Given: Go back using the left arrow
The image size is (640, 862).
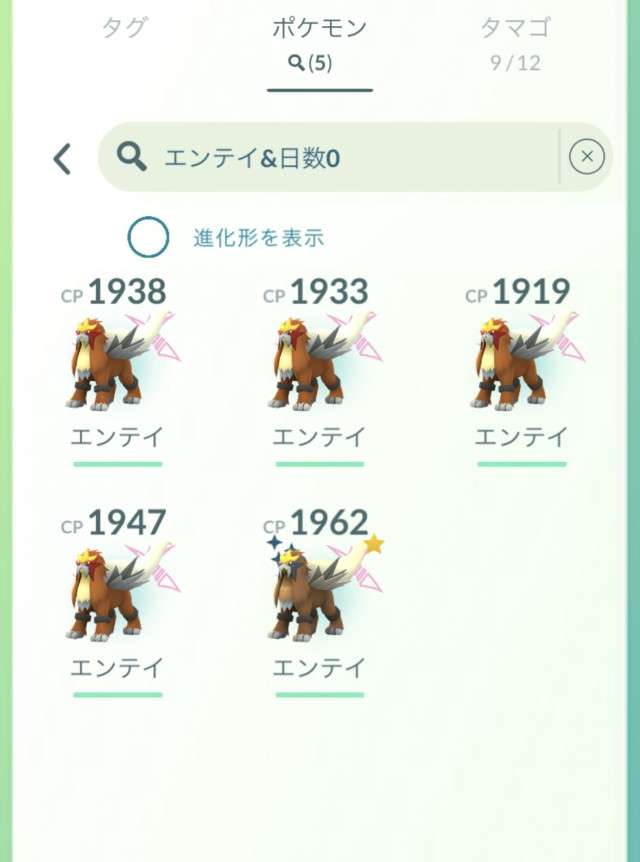Looking at the screenshot, I should 62,158.
